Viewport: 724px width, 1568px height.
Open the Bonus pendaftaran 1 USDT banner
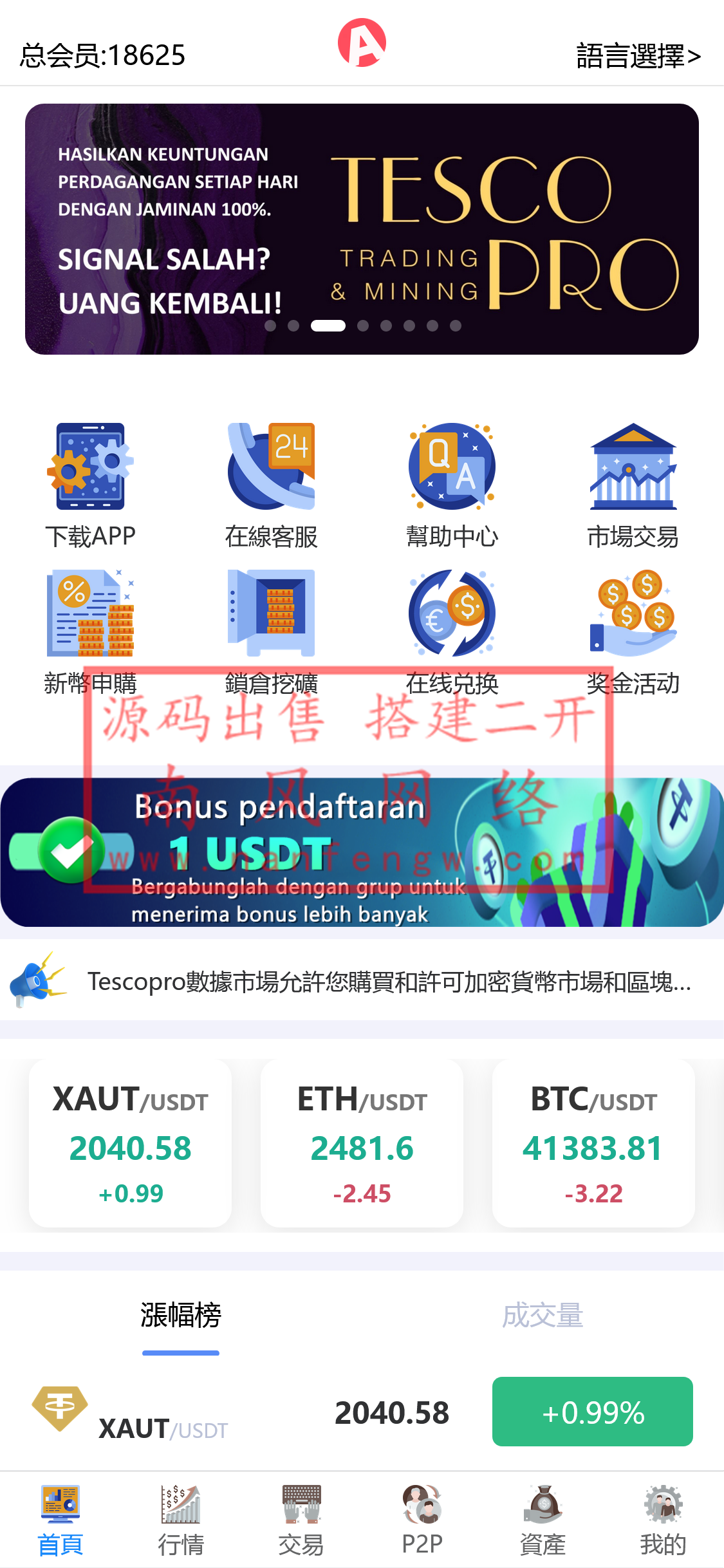[362, 852]
